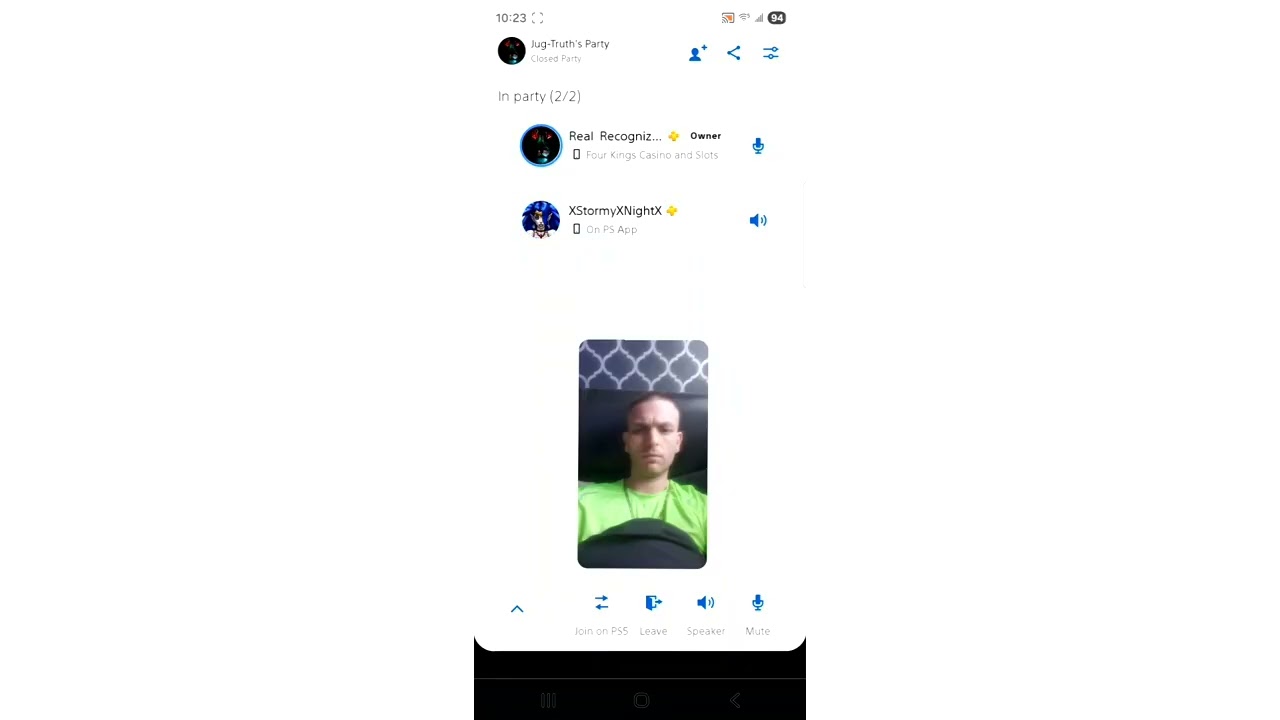Screen dimensions: 1280x720
Task: Leave the party
Action: tap(653, 612)
